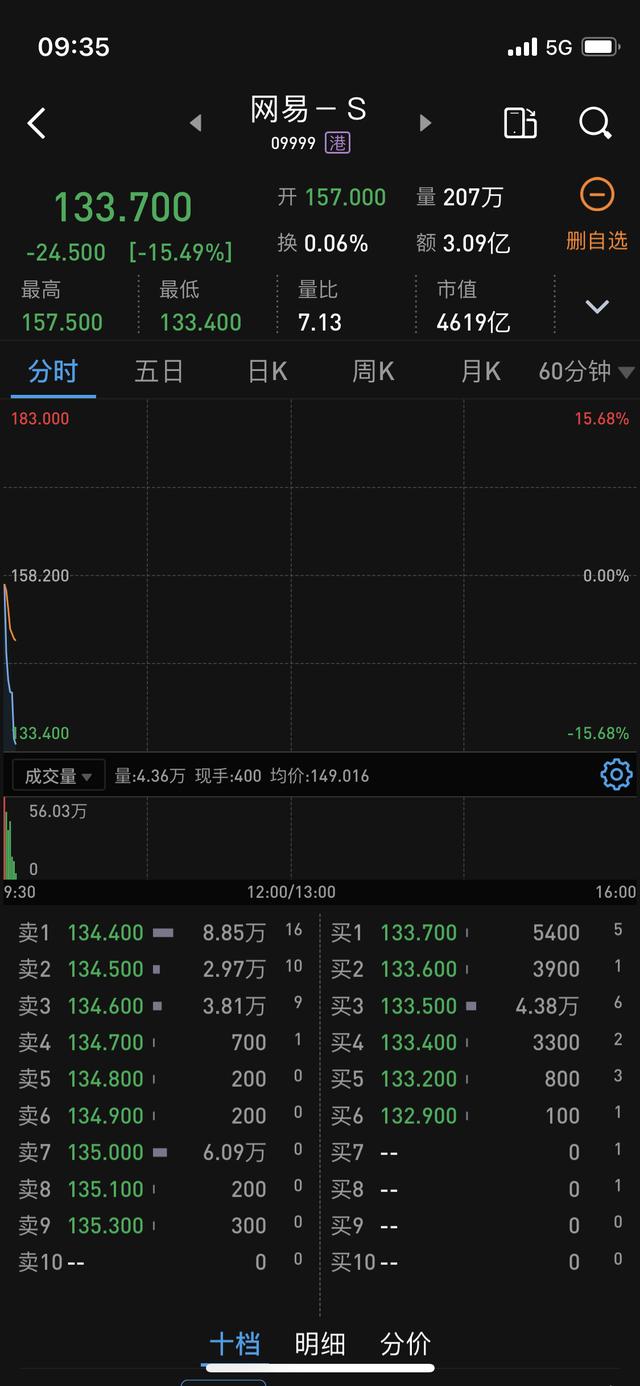Switch to the 日K chart tab
The width and height of the screenshot is (640, 1386).
pyautogui.click(x=267, y=372)
